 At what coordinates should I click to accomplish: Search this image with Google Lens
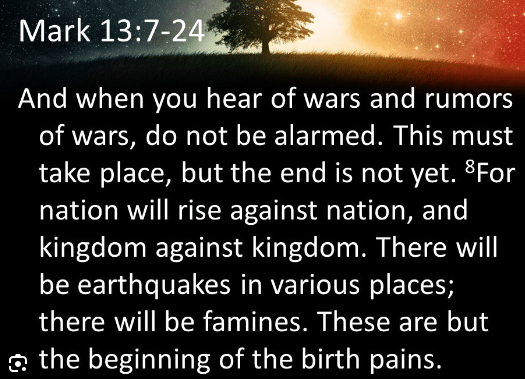tap(17, 363)
